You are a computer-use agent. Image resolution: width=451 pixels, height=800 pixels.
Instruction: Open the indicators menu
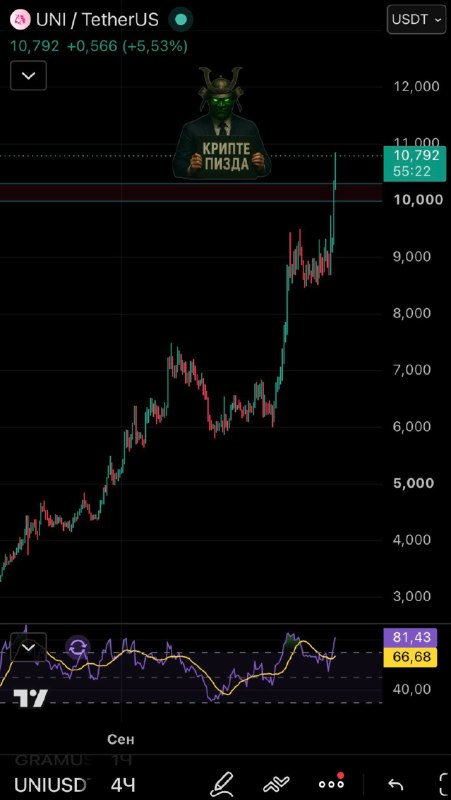(x=276, y=784)
